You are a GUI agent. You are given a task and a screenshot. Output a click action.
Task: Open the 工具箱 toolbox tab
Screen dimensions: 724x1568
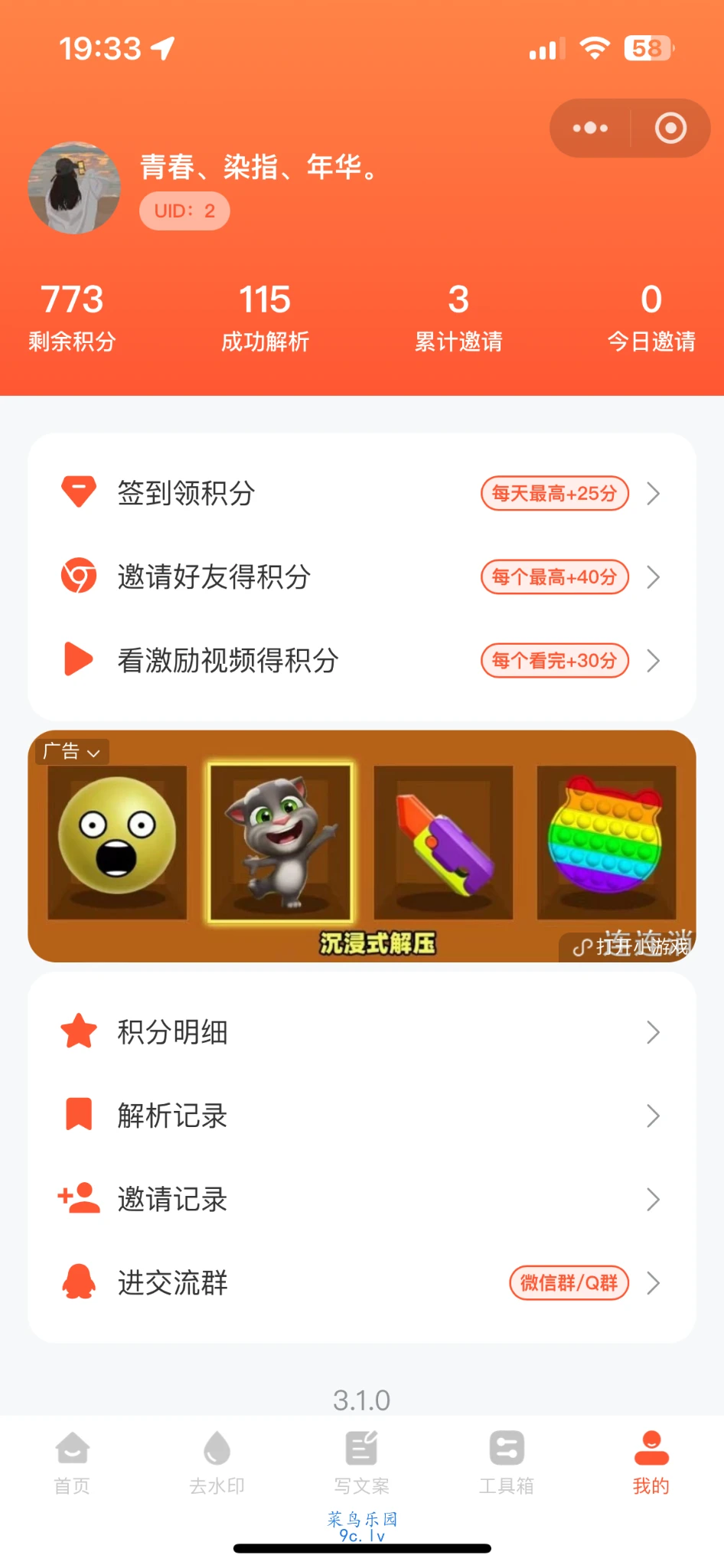[506, 1462]
